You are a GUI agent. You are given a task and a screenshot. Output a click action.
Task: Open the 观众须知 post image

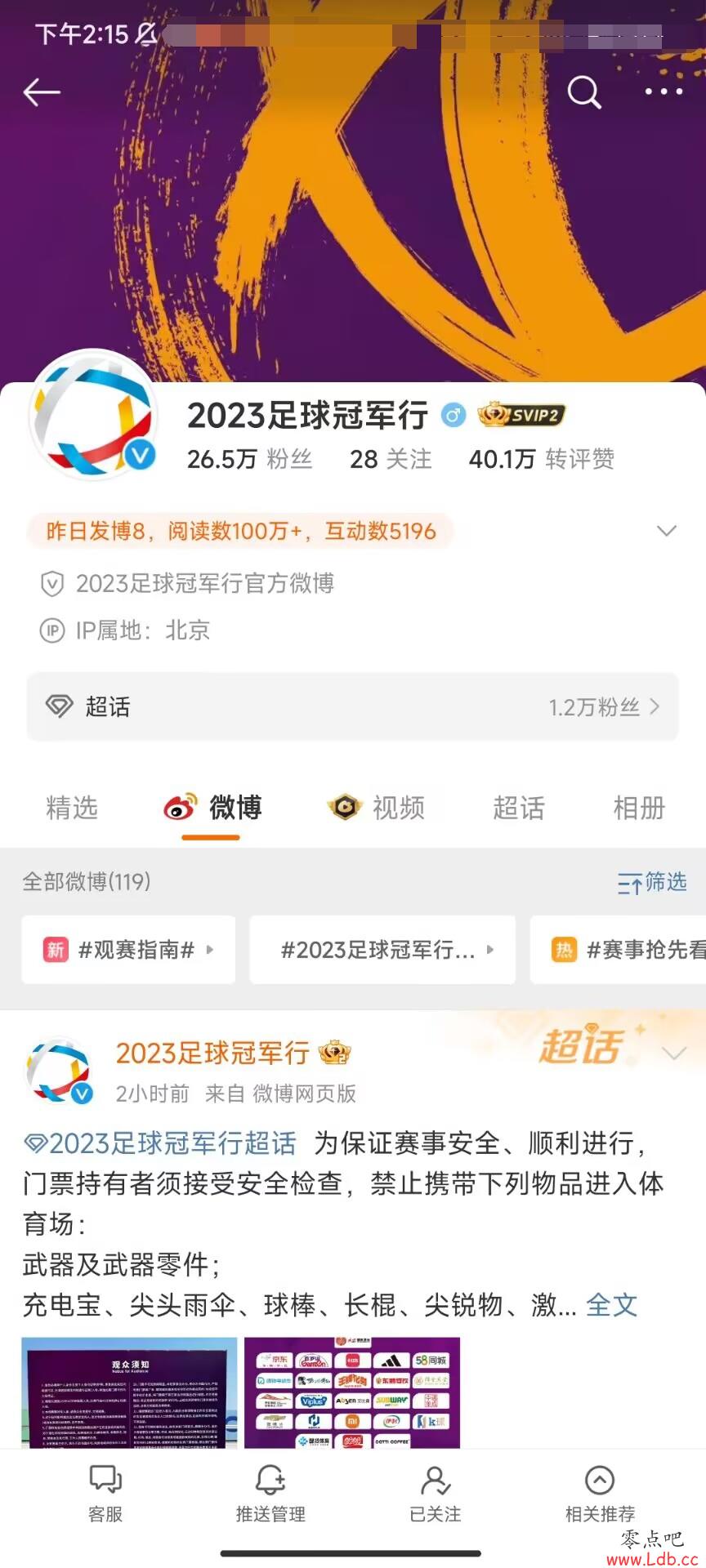(129, 1393)
